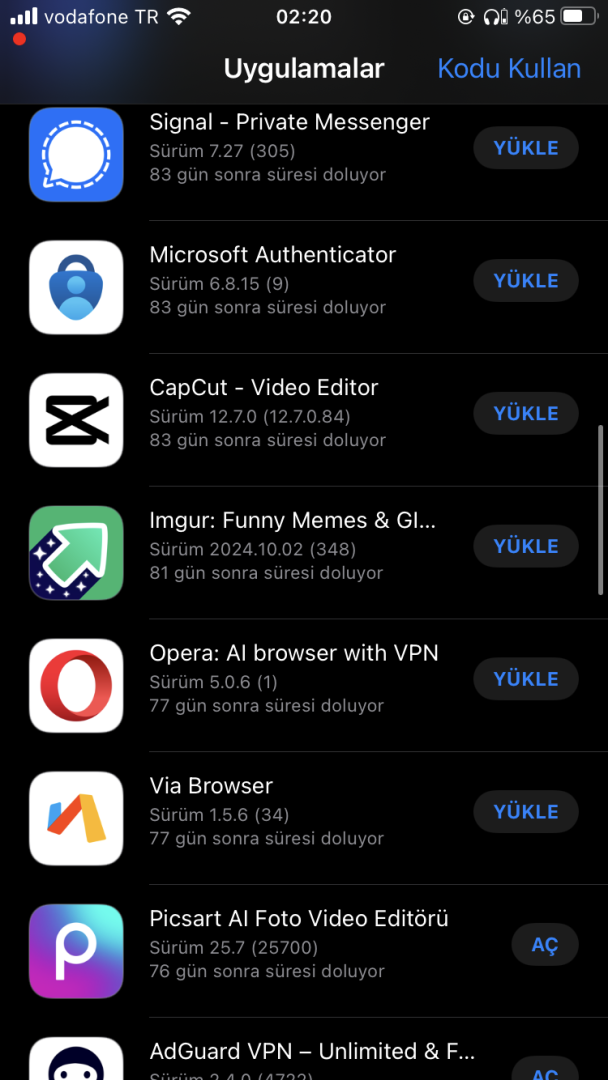Install Opera: AI browser with VPN
Screen dimensions: 608x1080
pyautogui.click(x=526, y=680)
